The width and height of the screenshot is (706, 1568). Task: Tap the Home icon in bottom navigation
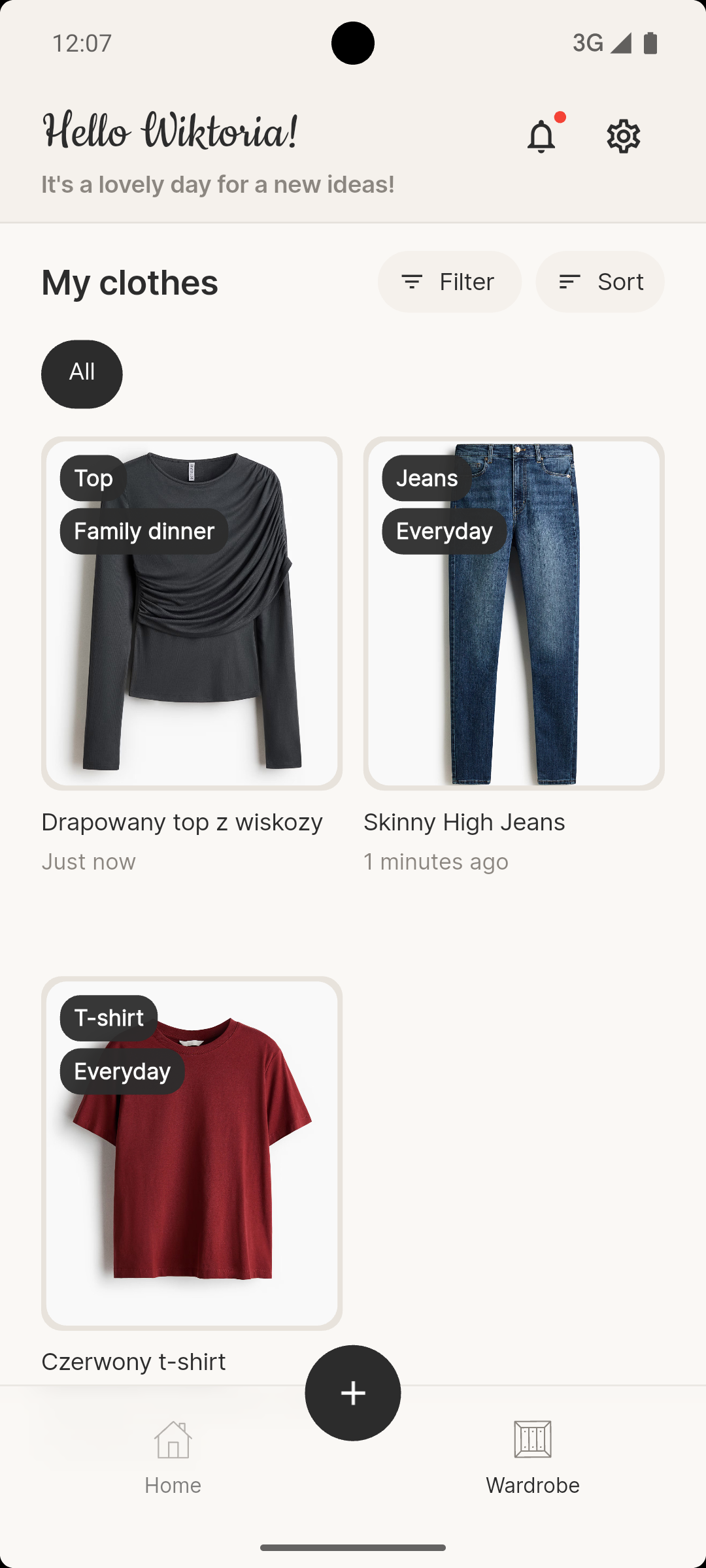coord(173,1442)
